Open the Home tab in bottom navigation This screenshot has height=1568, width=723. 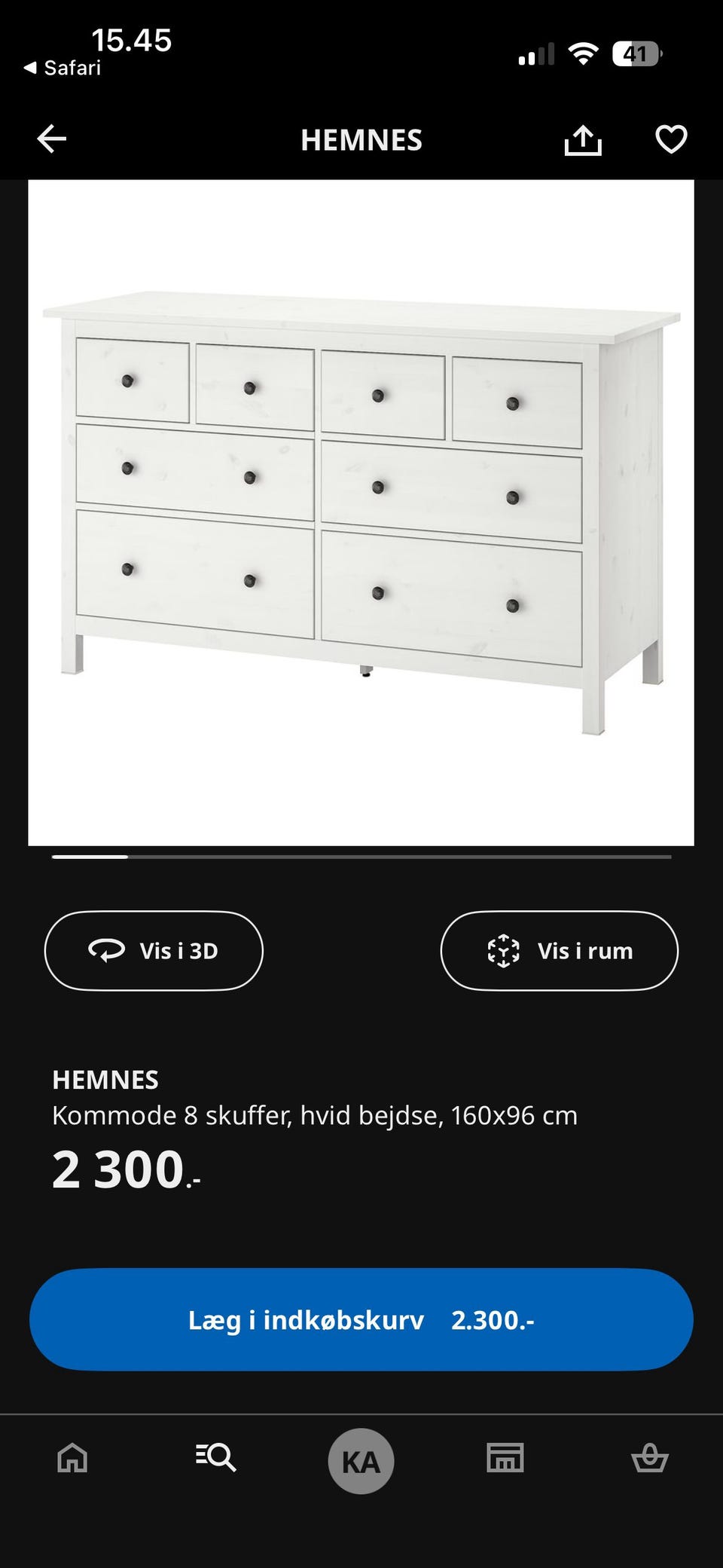coord(72,1457)
